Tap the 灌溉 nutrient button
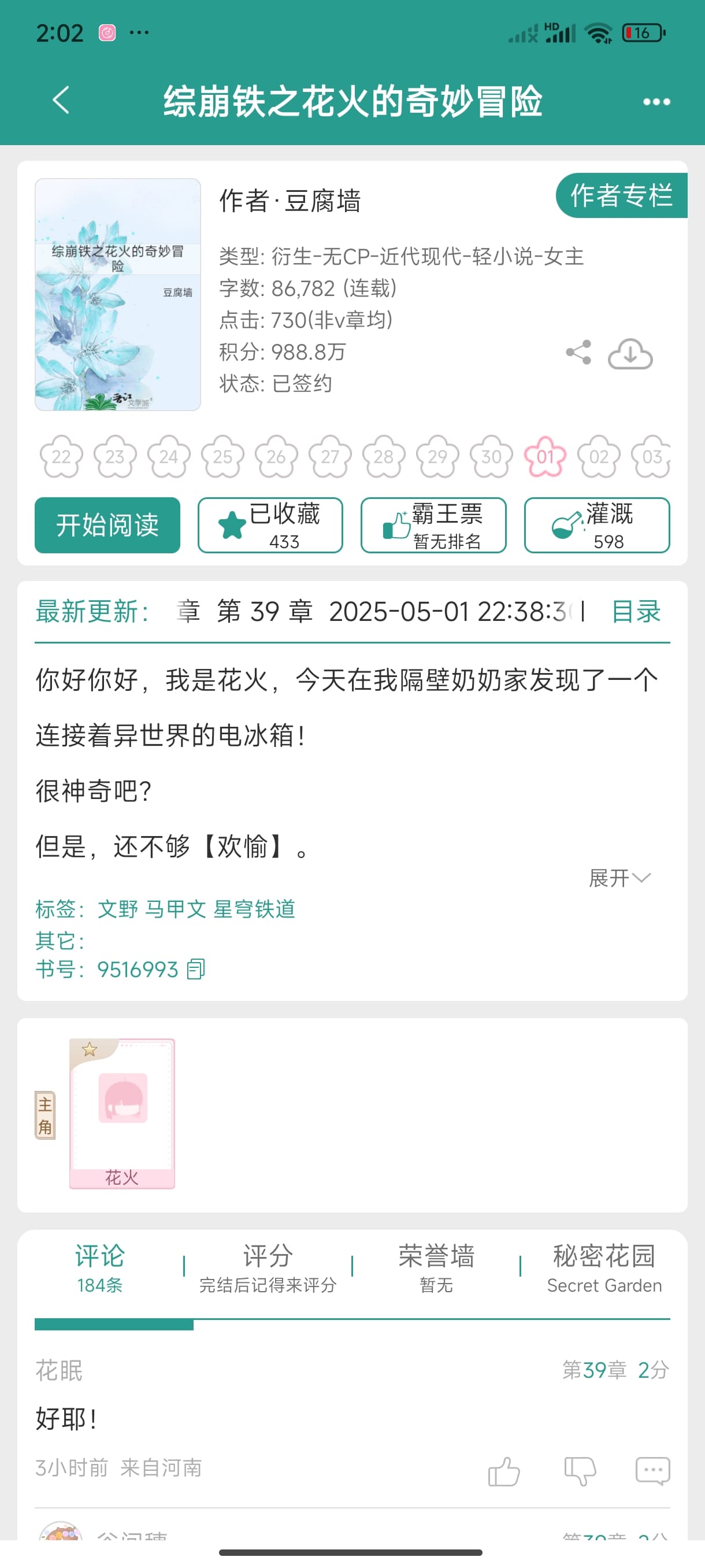This screenshot has height=1568, width=705. tap(596, 525)
